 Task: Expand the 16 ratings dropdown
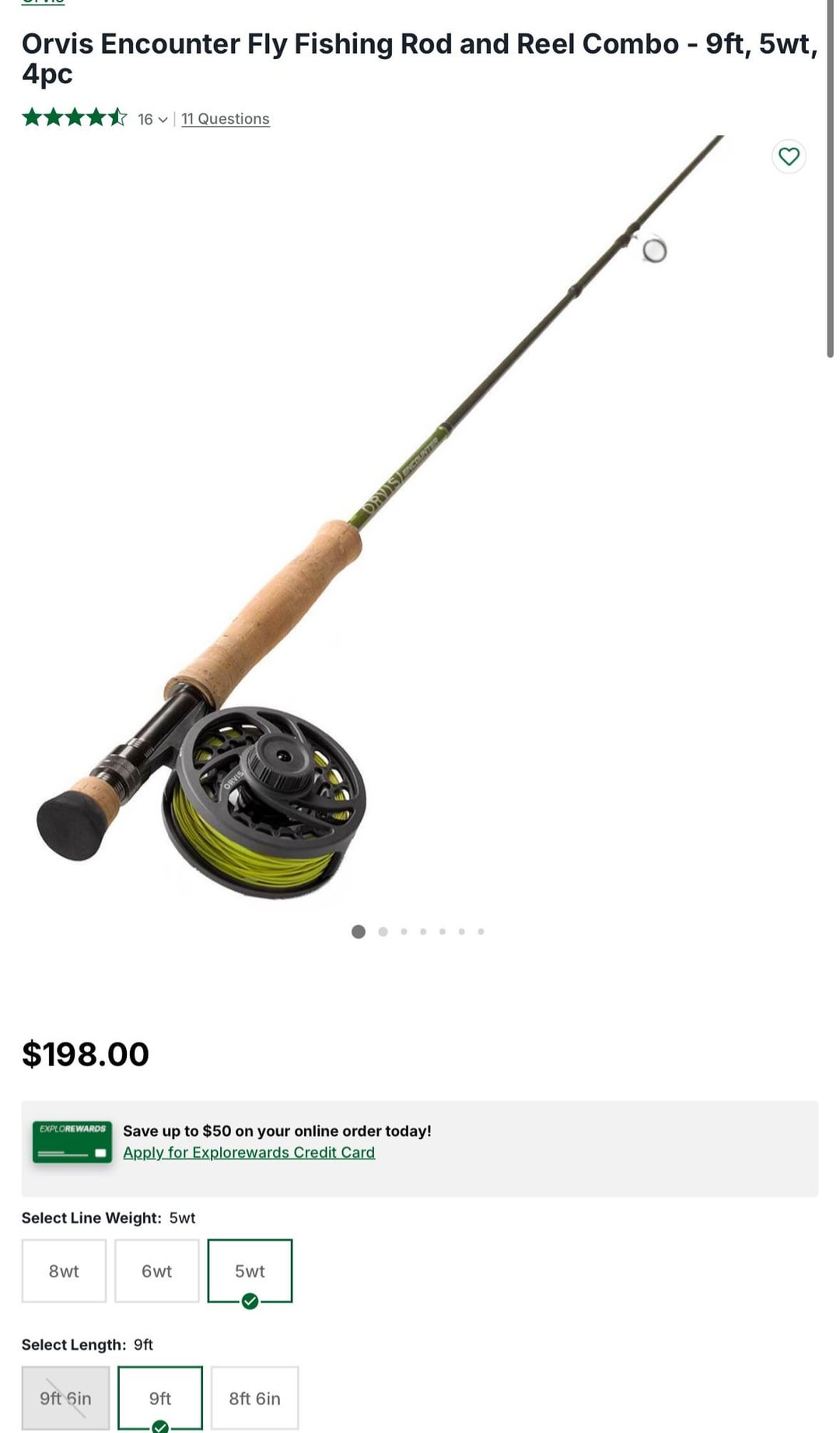tap(152, 119)
